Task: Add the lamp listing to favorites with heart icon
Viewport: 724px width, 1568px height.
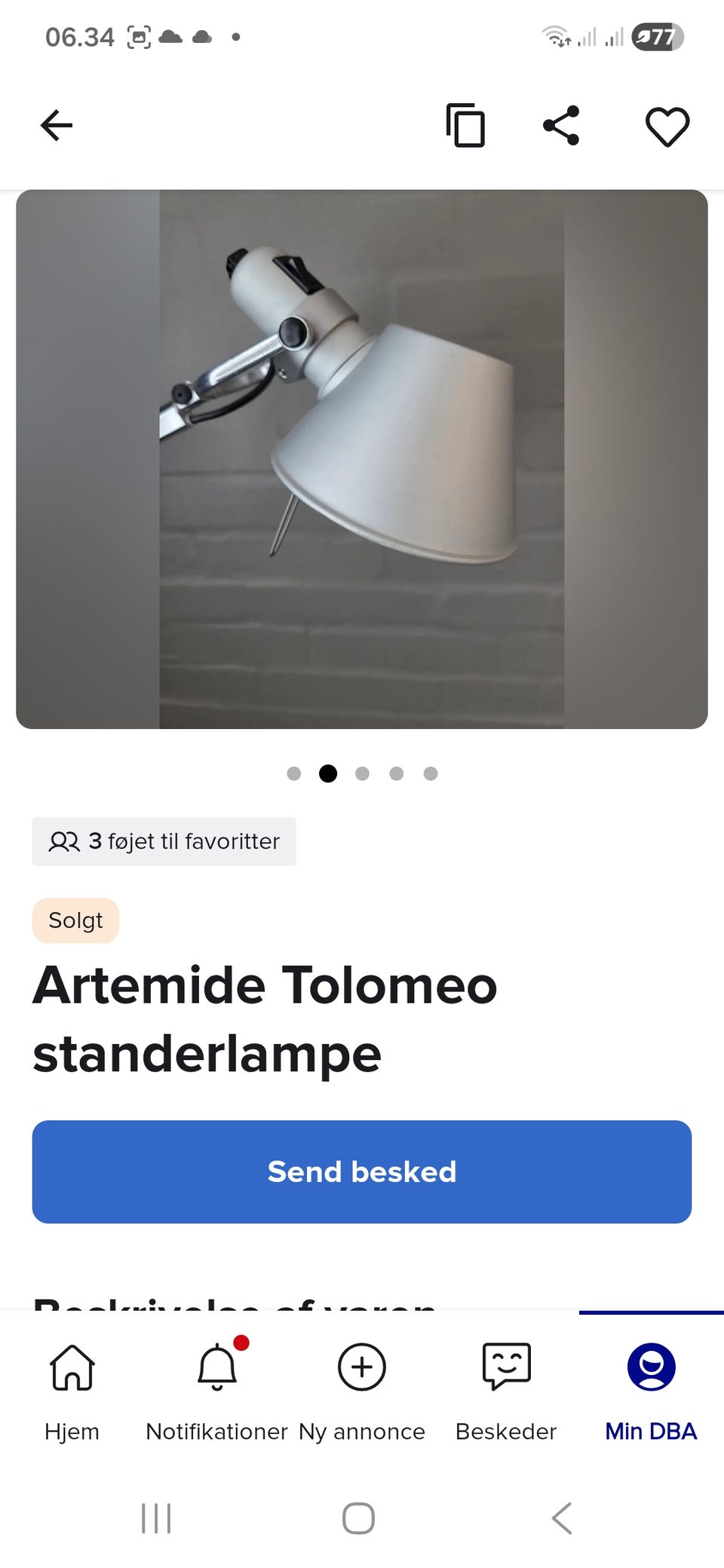Action: [x=667, y=126]
